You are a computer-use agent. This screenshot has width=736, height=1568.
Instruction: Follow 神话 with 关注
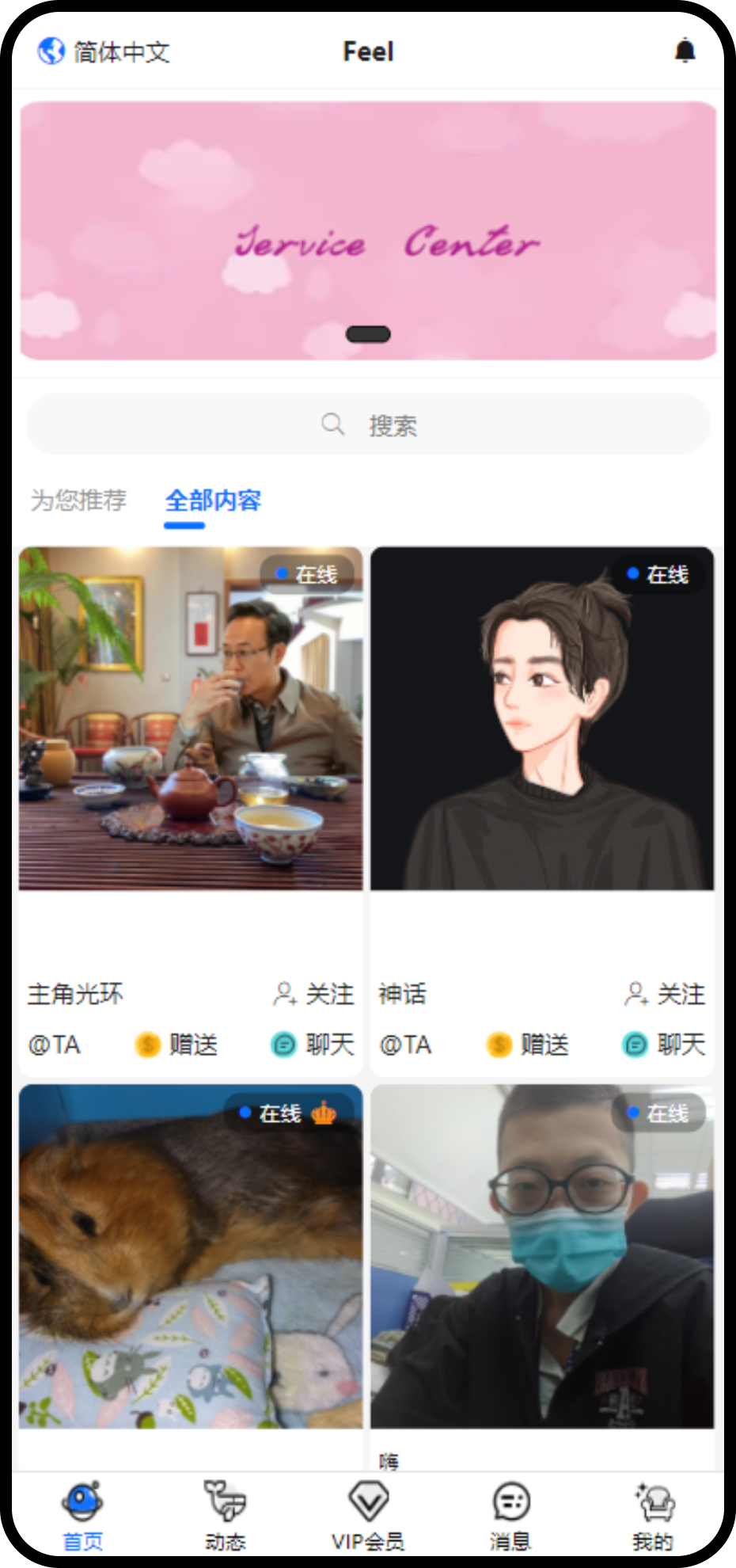click(665, 994)
